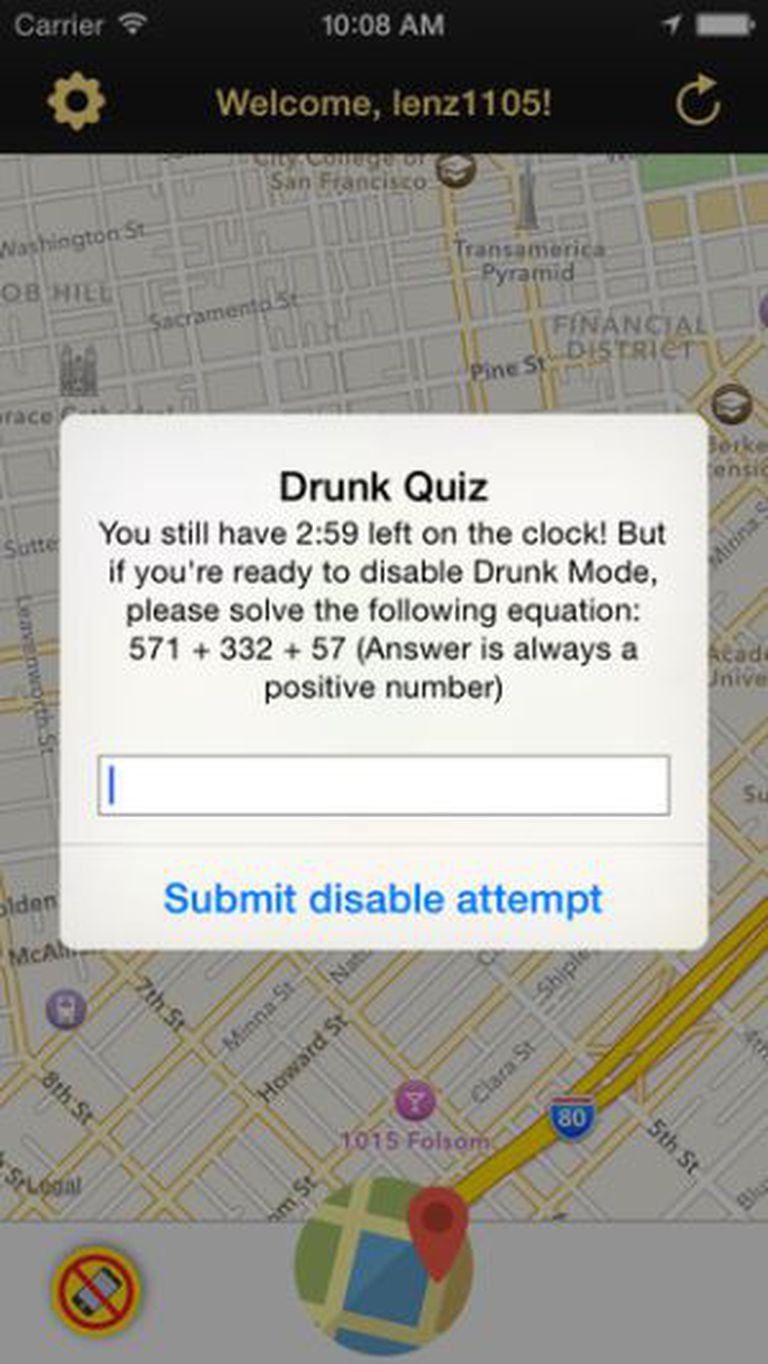Open the map location pin button
This screenshot has width=768, height=1364.
coord(384,1270)
